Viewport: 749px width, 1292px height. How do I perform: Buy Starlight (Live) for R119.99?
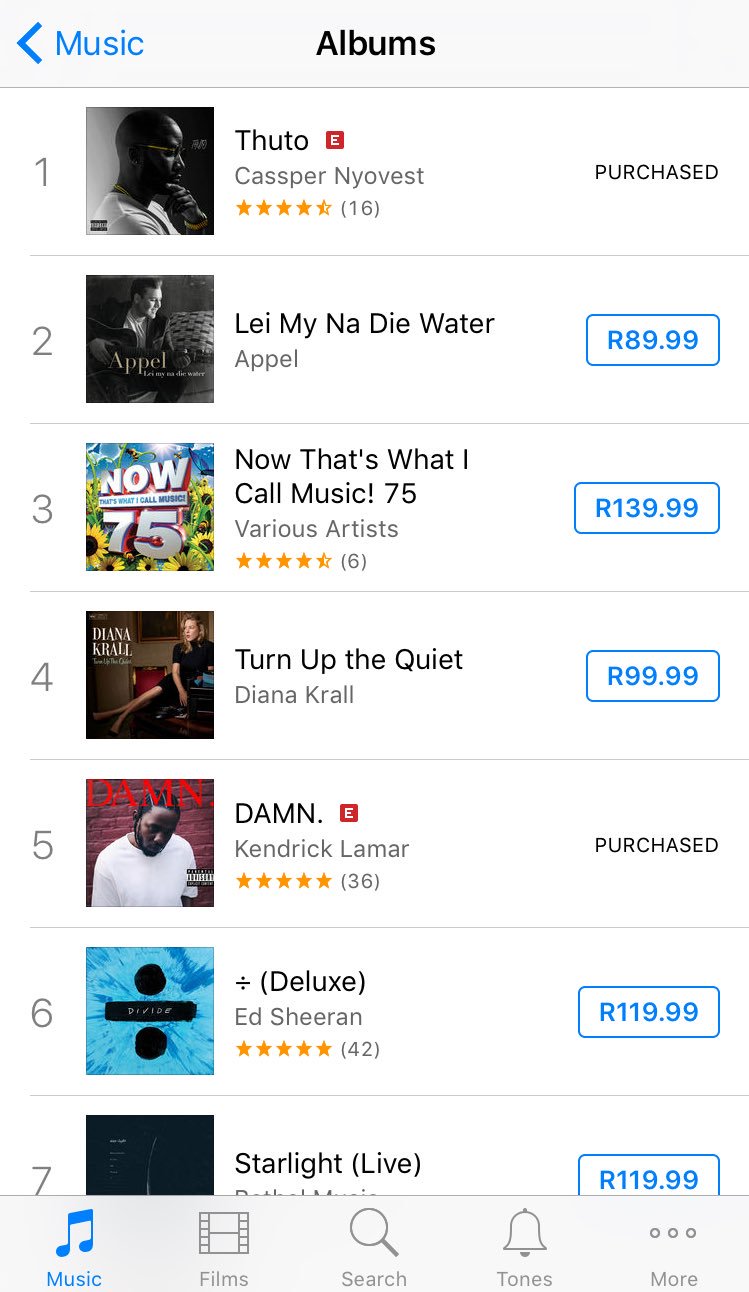(648, 1176)
